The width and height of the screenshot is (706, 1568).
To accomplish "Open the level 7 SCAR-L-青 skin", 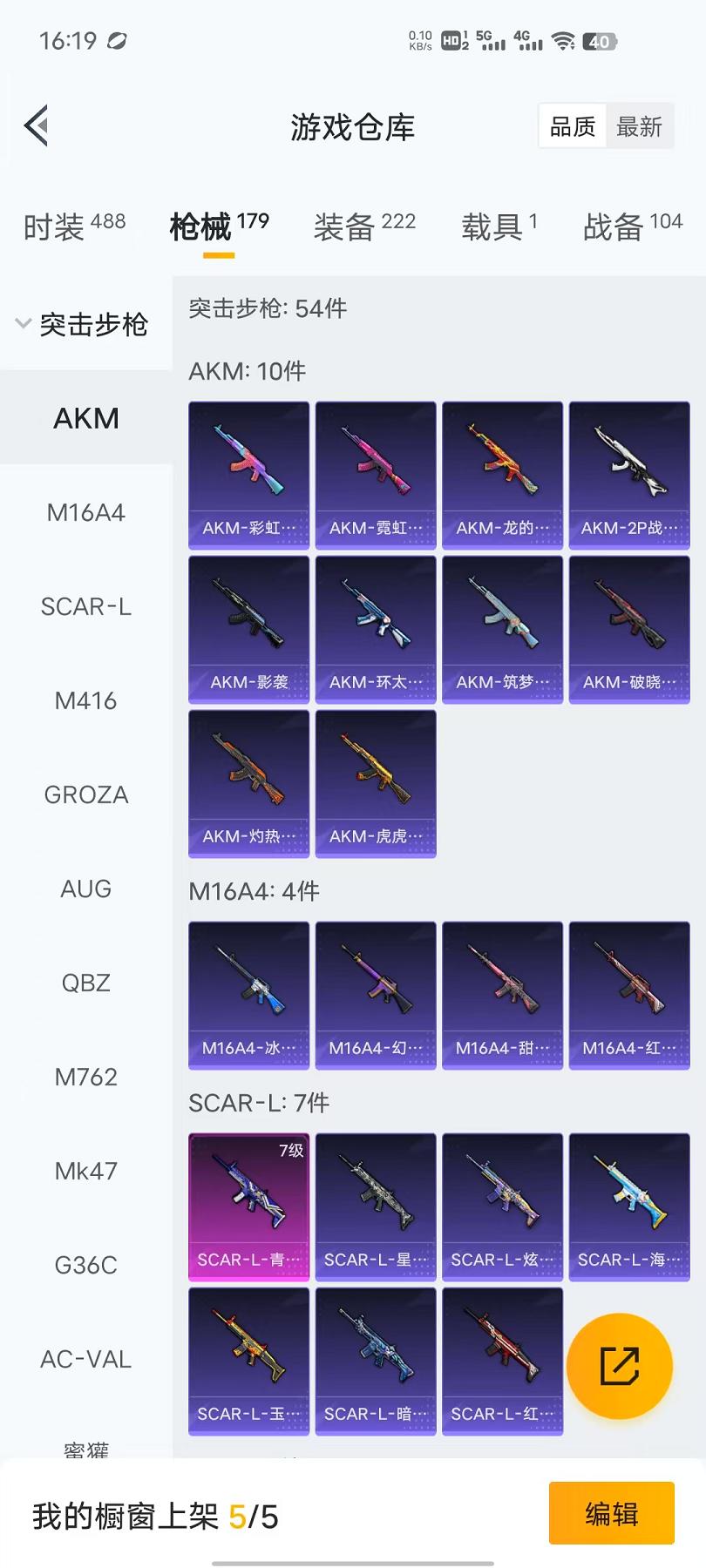I will (249, 1206).
